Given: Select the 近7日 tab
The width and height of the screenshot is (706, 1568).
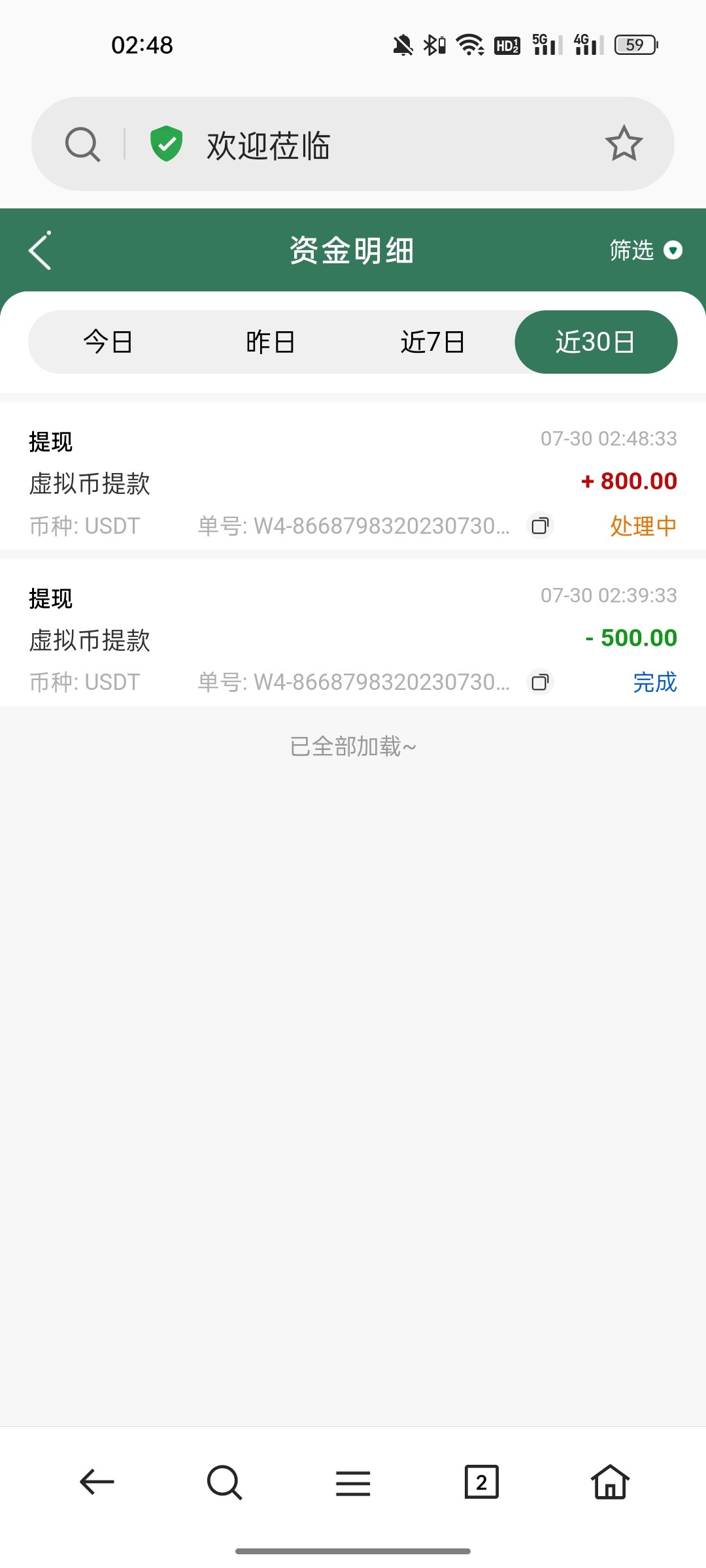Looking at the screenshot, I should pyautogui.click(x=432, y=342).
